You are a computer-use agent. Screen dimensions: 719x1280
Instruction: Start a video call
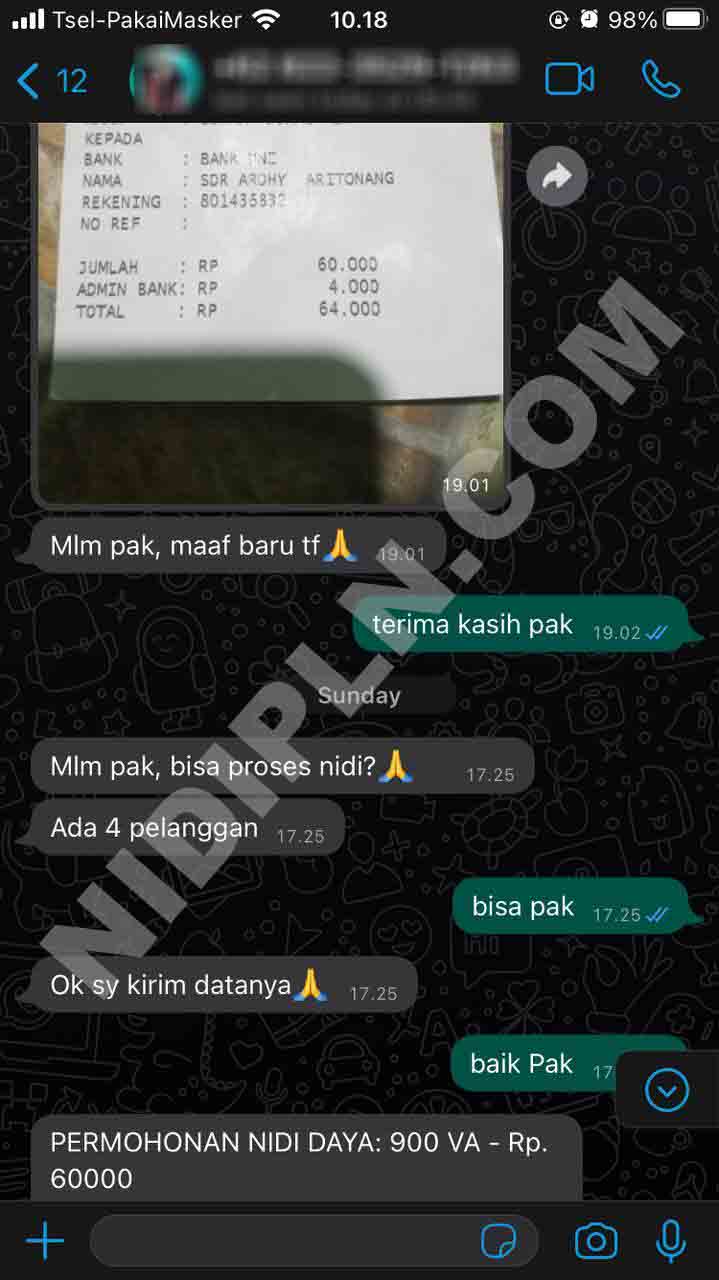569,80
